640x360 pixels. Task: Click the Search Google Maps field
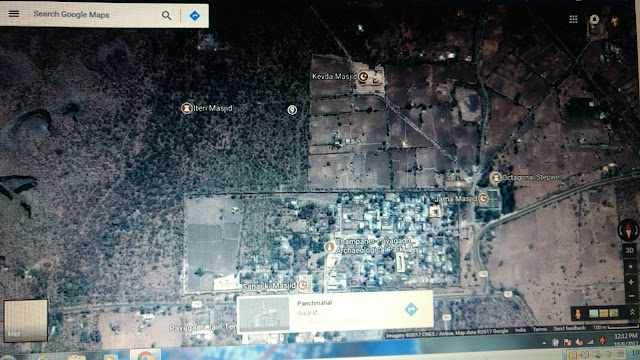pos(92,15)
